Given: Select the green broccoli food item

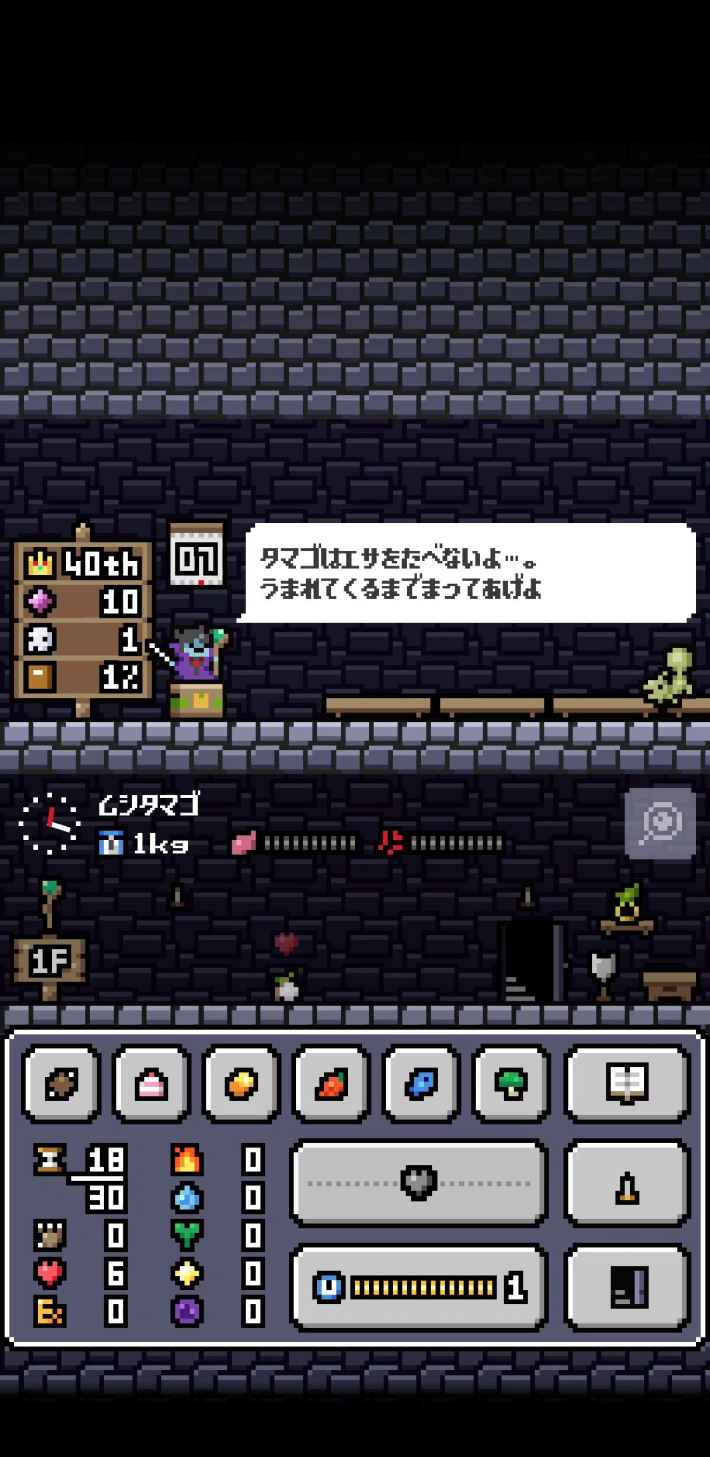Looking at the screenshot, I should (x=511, y=1084).
